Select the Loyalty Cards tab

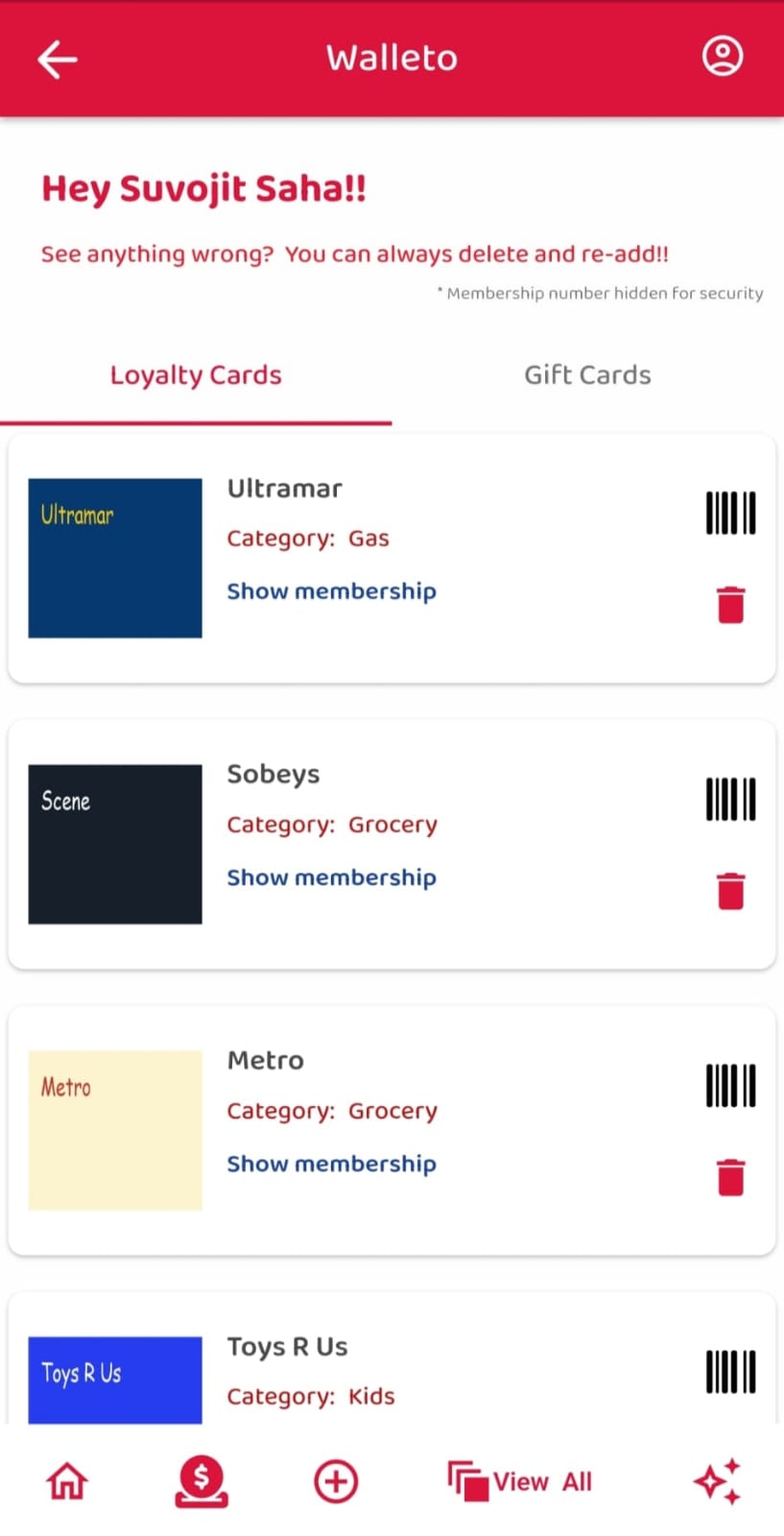click(196, 374)
